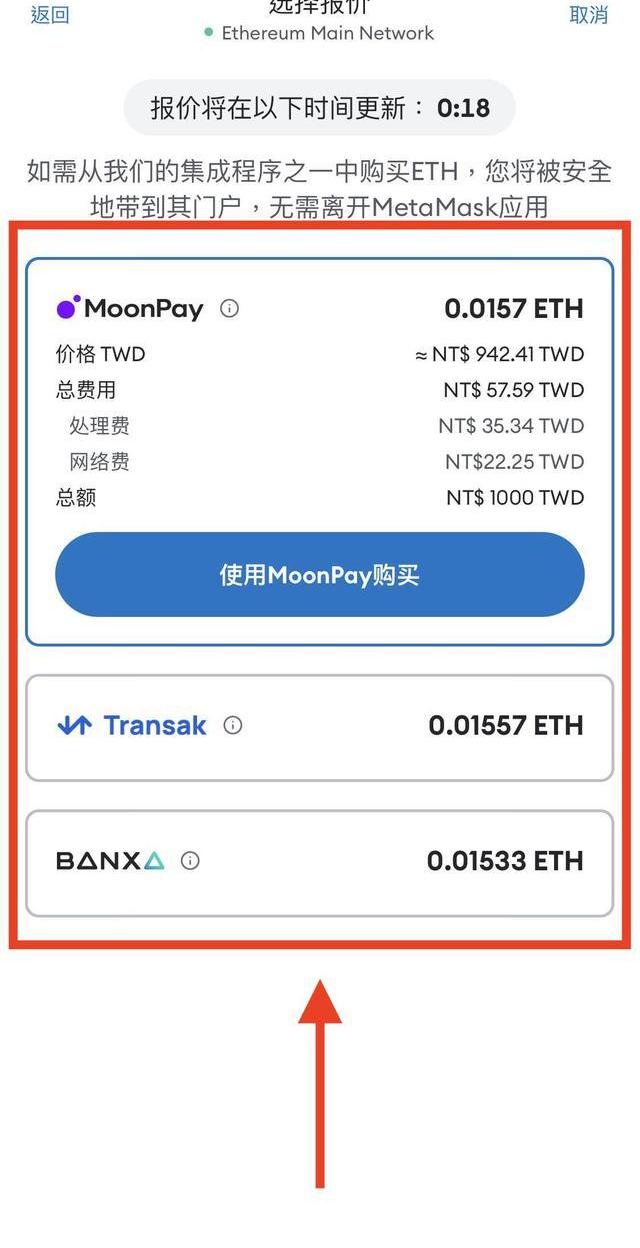The width and height of the screenshot is (640, 1248).
Task: Open the info icon next to MoonPay
Action: [229, 308]
